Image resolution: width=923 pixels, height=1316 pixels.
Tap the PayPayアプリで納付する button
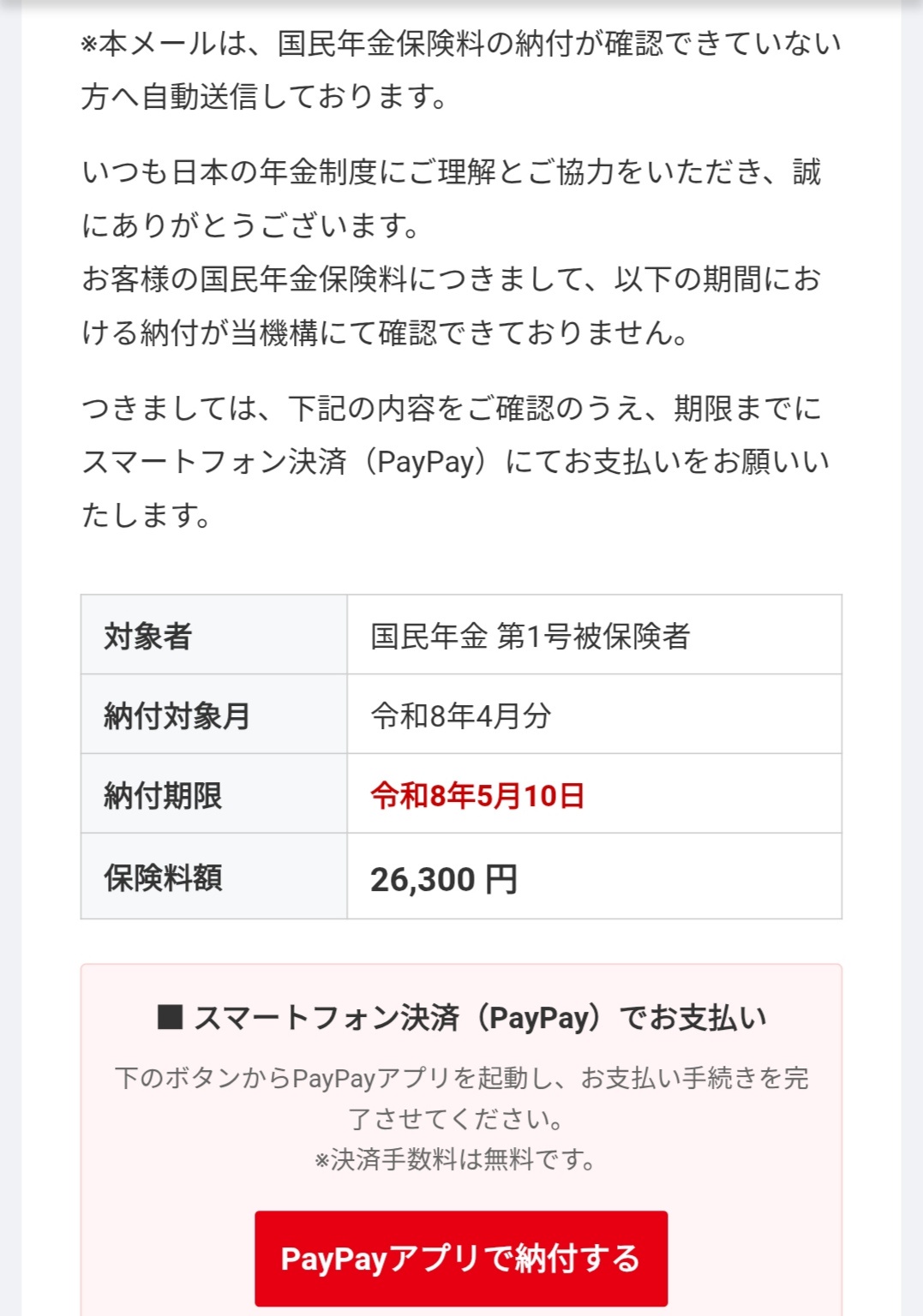(x=461, y=1258)
